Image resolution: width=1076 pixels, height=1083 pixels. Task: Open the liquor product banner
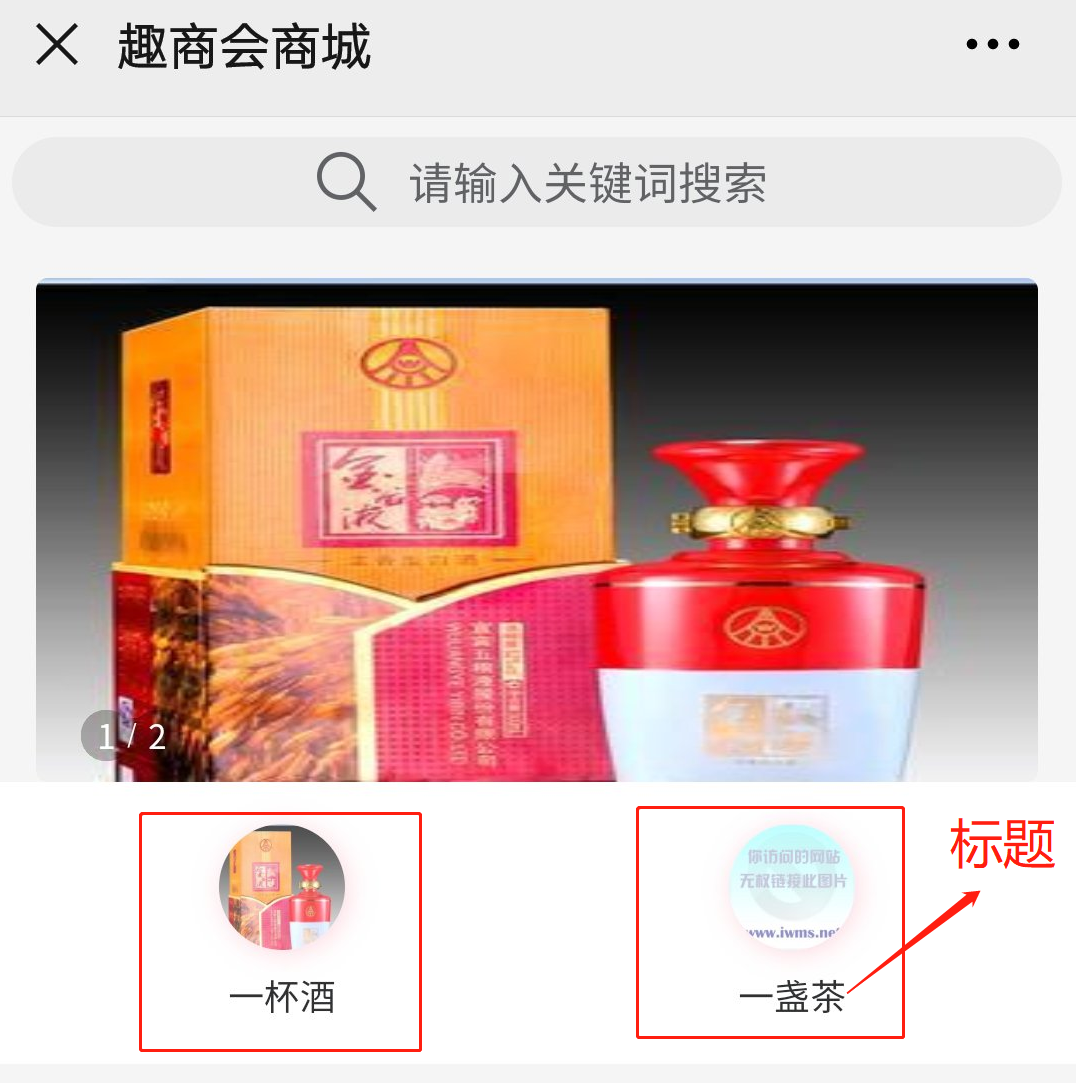tap(537, 530)
